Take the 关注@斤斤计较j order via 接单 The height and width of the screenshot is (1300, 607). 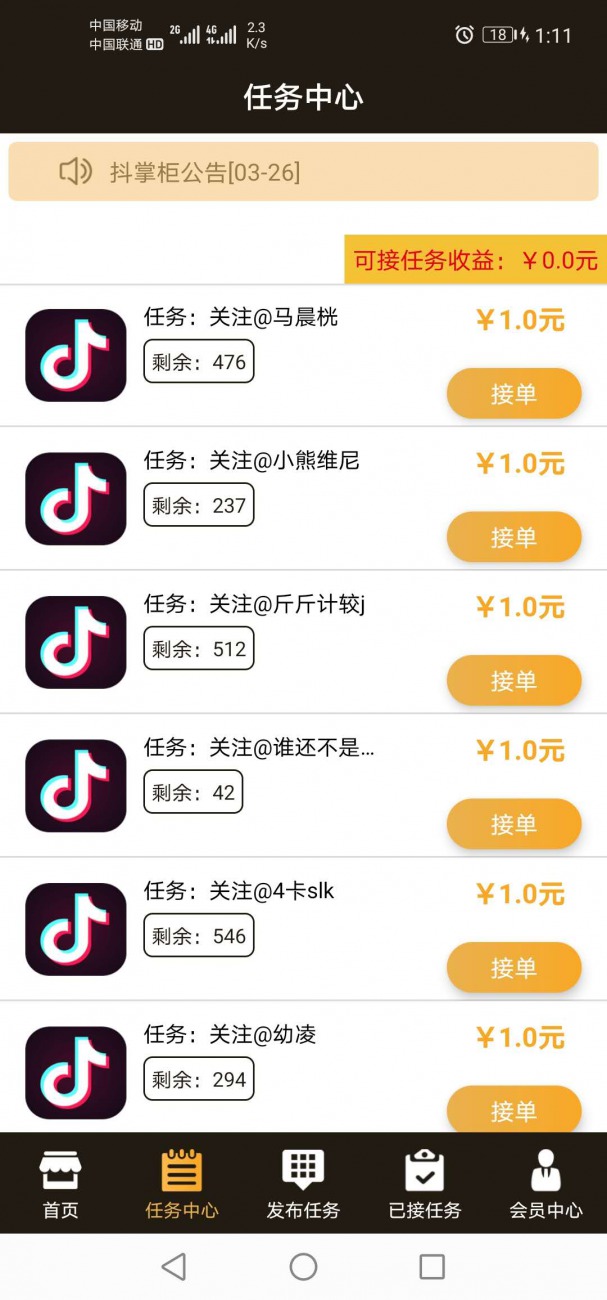[x=513, y=681]
